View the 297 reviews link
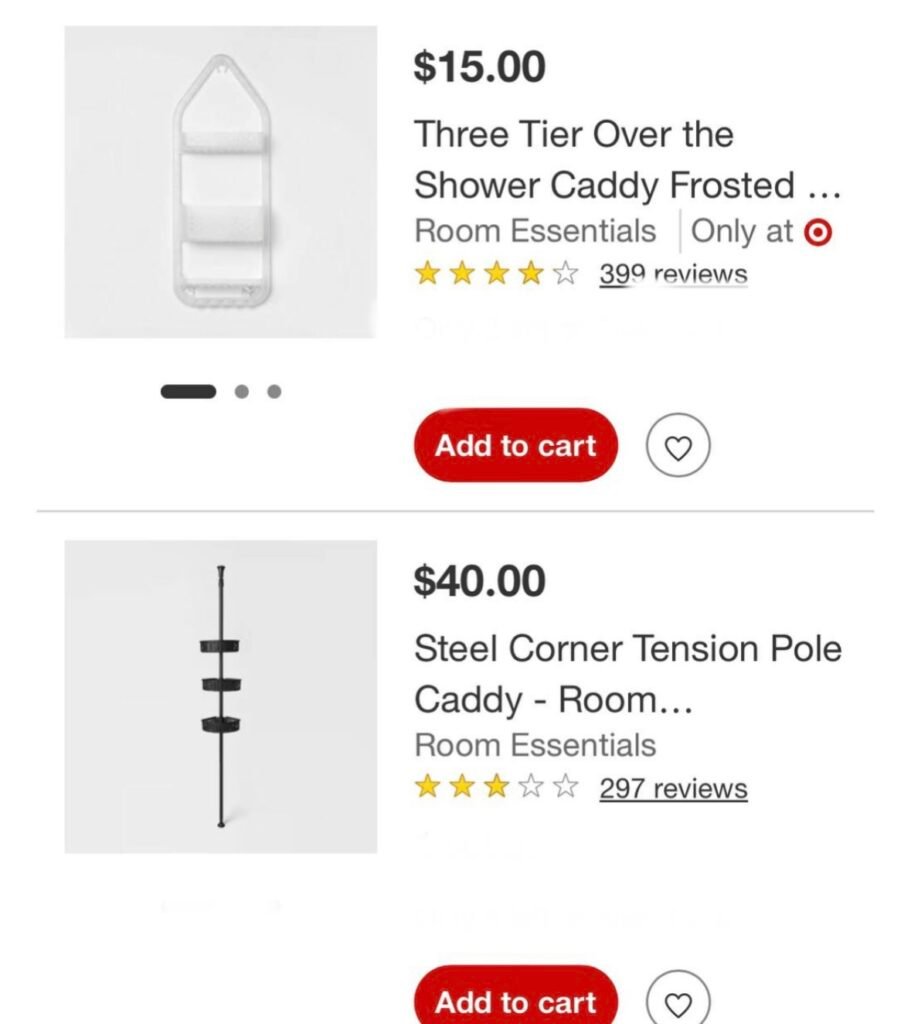 coord(673,789)
